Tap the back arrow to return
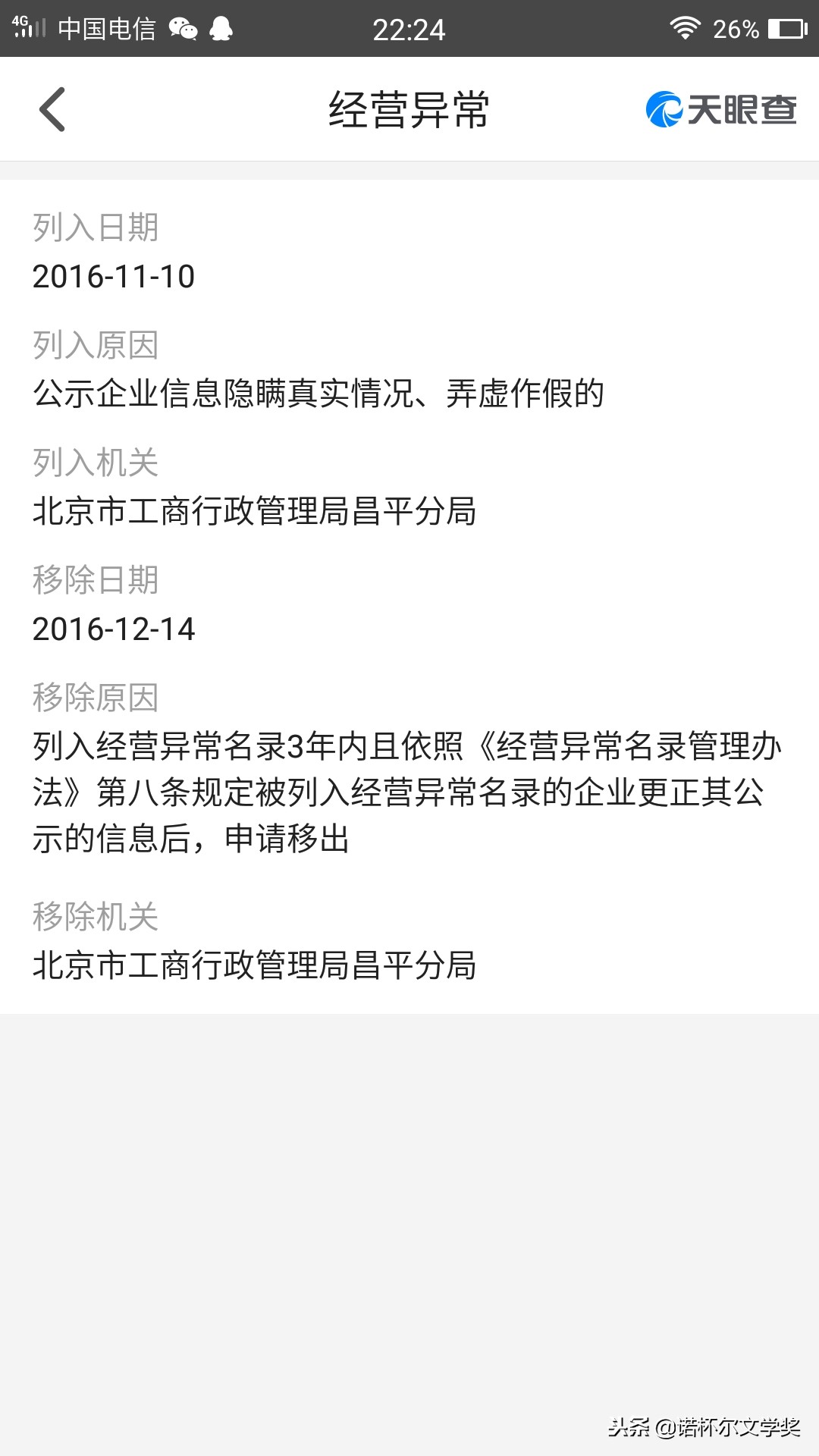This screenshot has width=819, height=1456. tap(51, 108)
